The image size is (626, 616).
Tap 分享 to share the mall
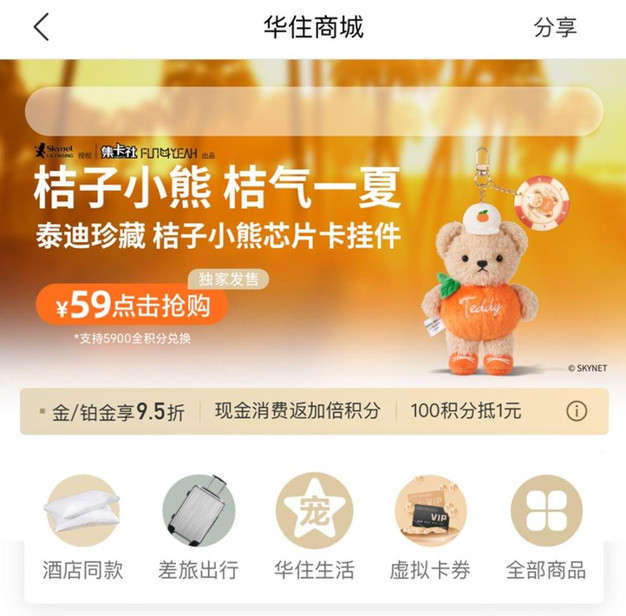point(555,28)
